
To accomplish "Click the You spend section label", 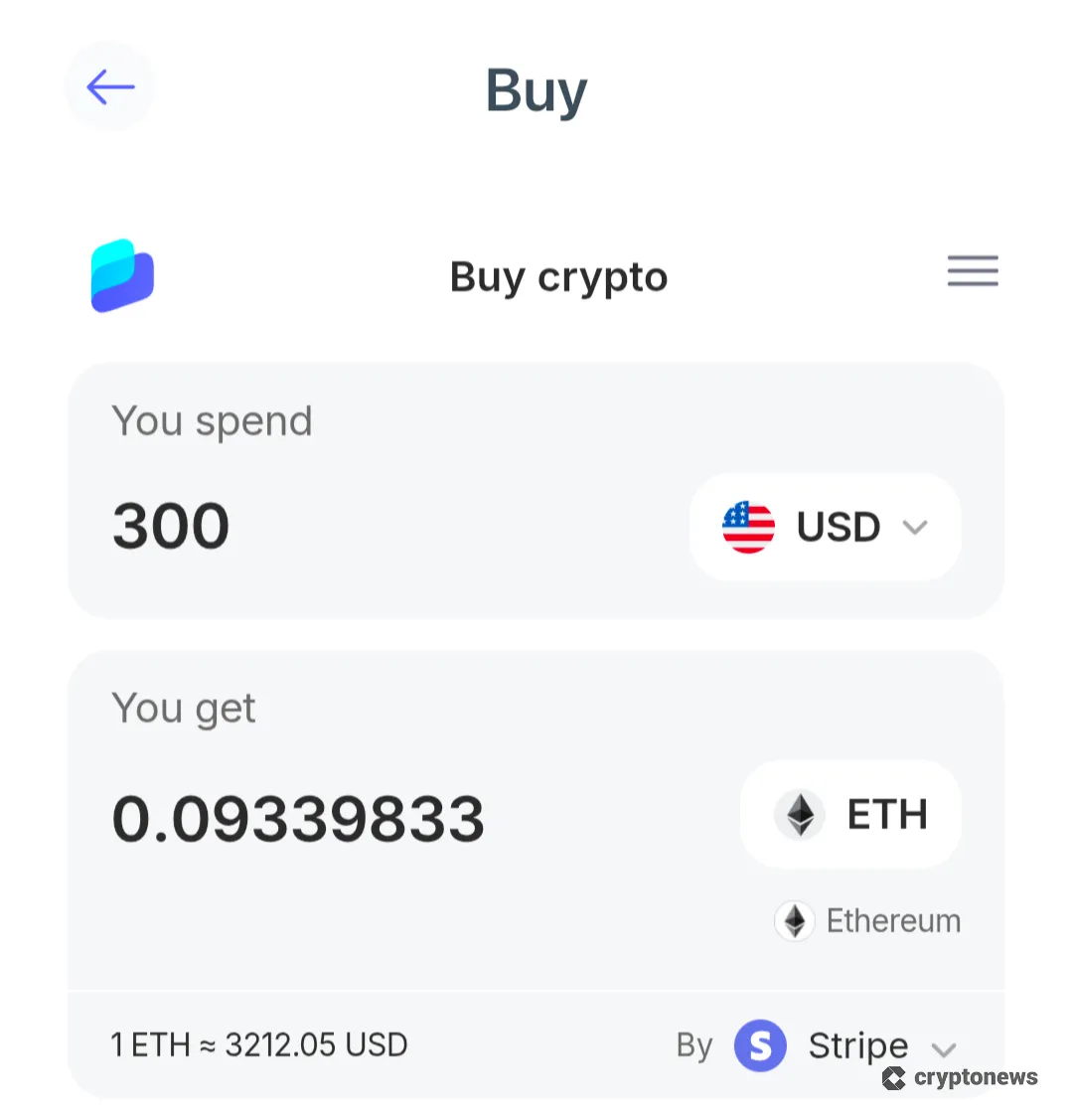I will click(212, 420).
